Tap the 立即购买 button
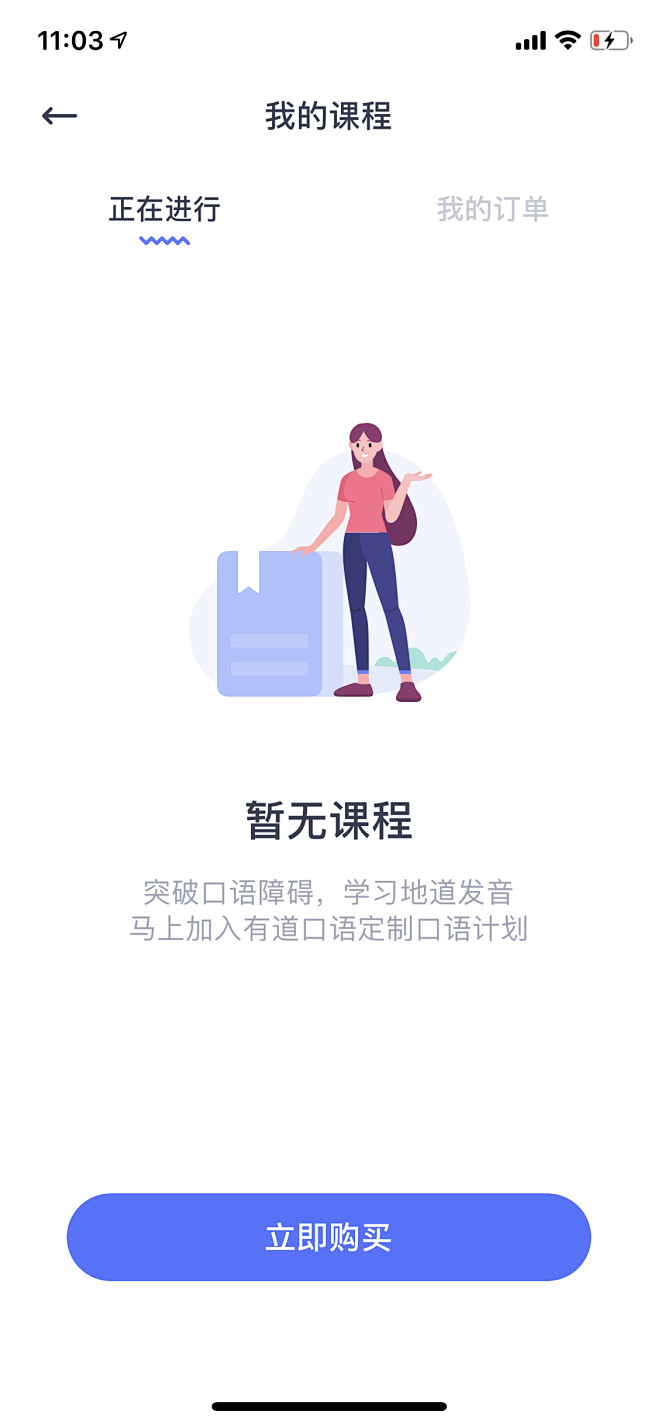658x1425 pixels. (329, 1237)
